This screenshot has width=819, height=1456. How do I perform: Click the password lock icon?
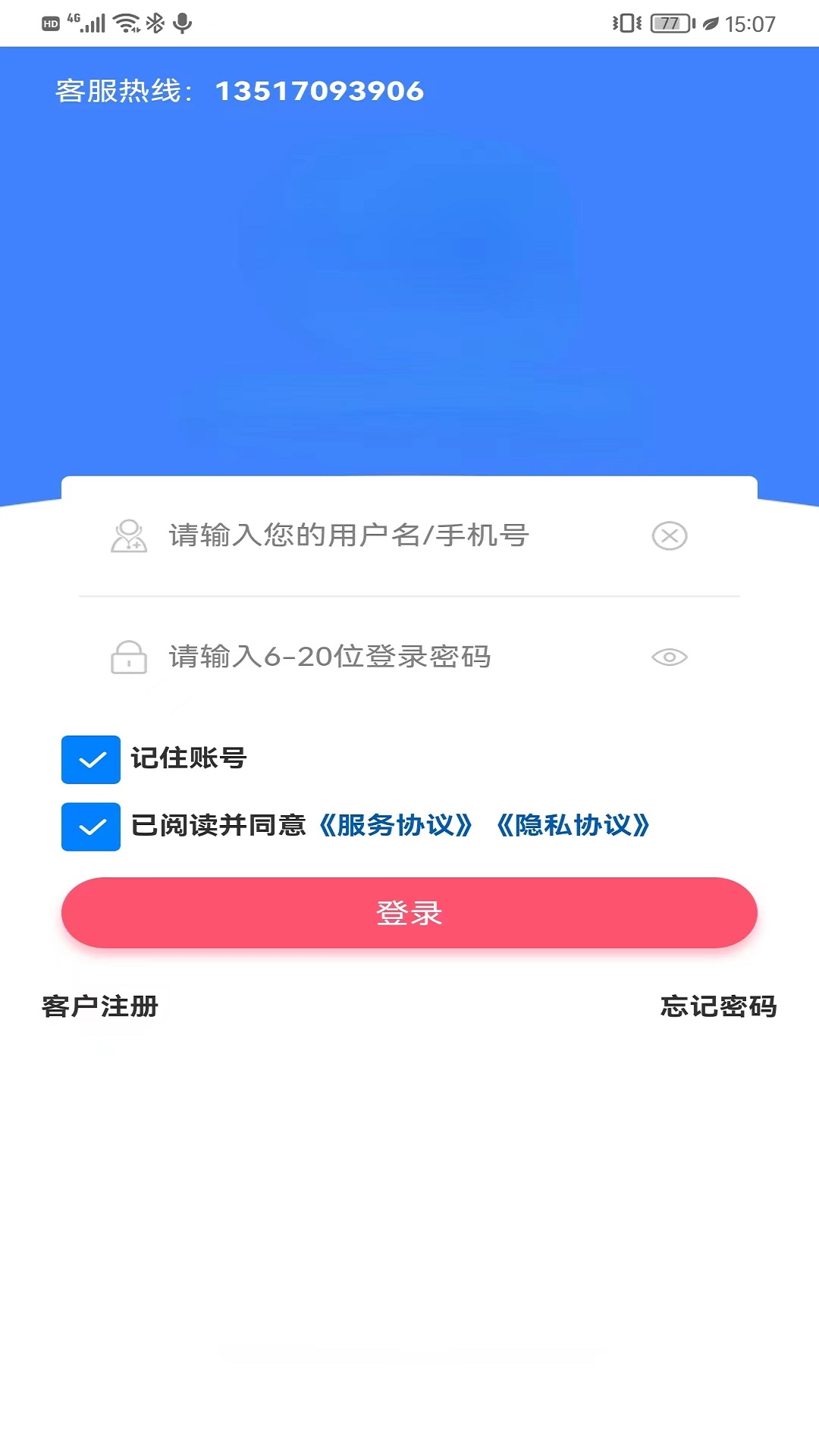127,657
